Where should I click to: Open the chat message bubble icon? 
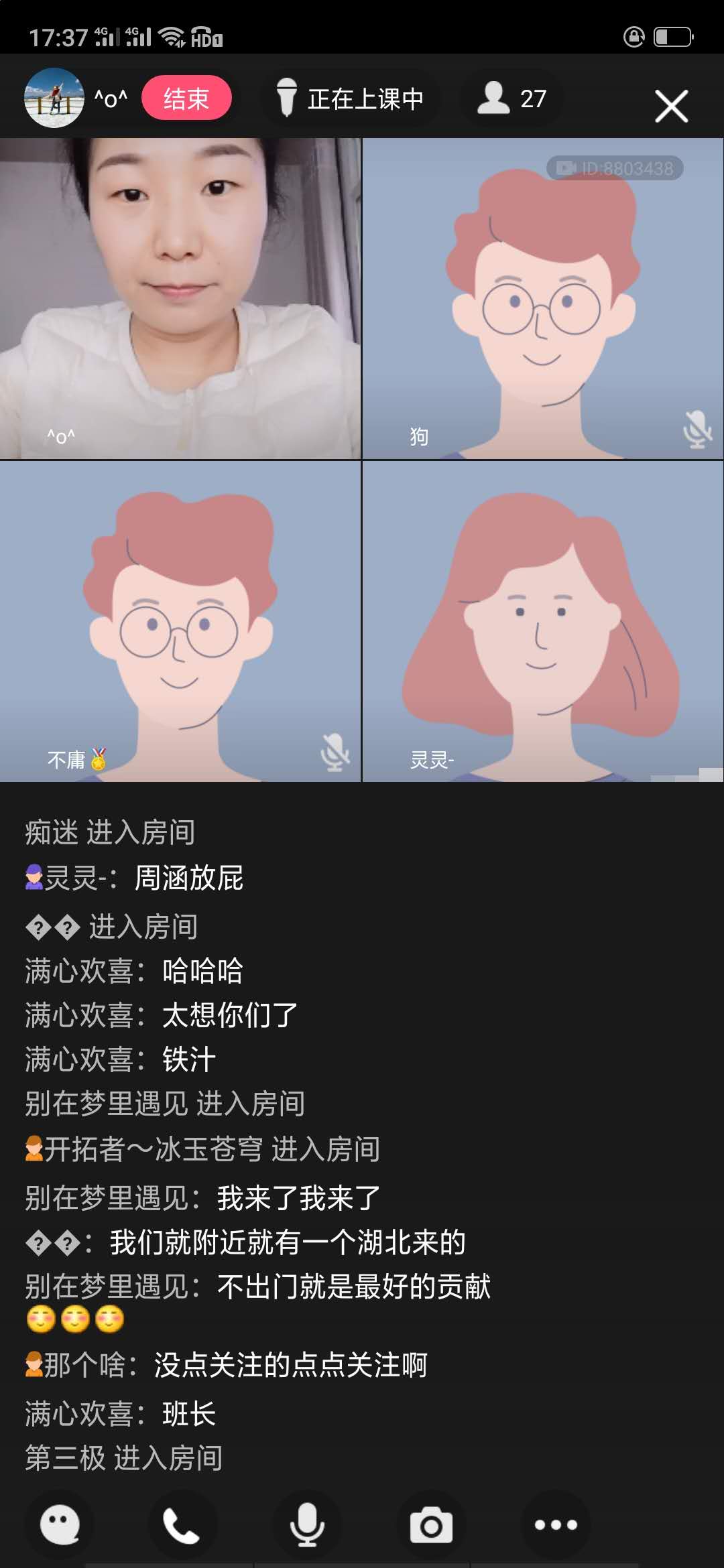tap(60, 1524)
